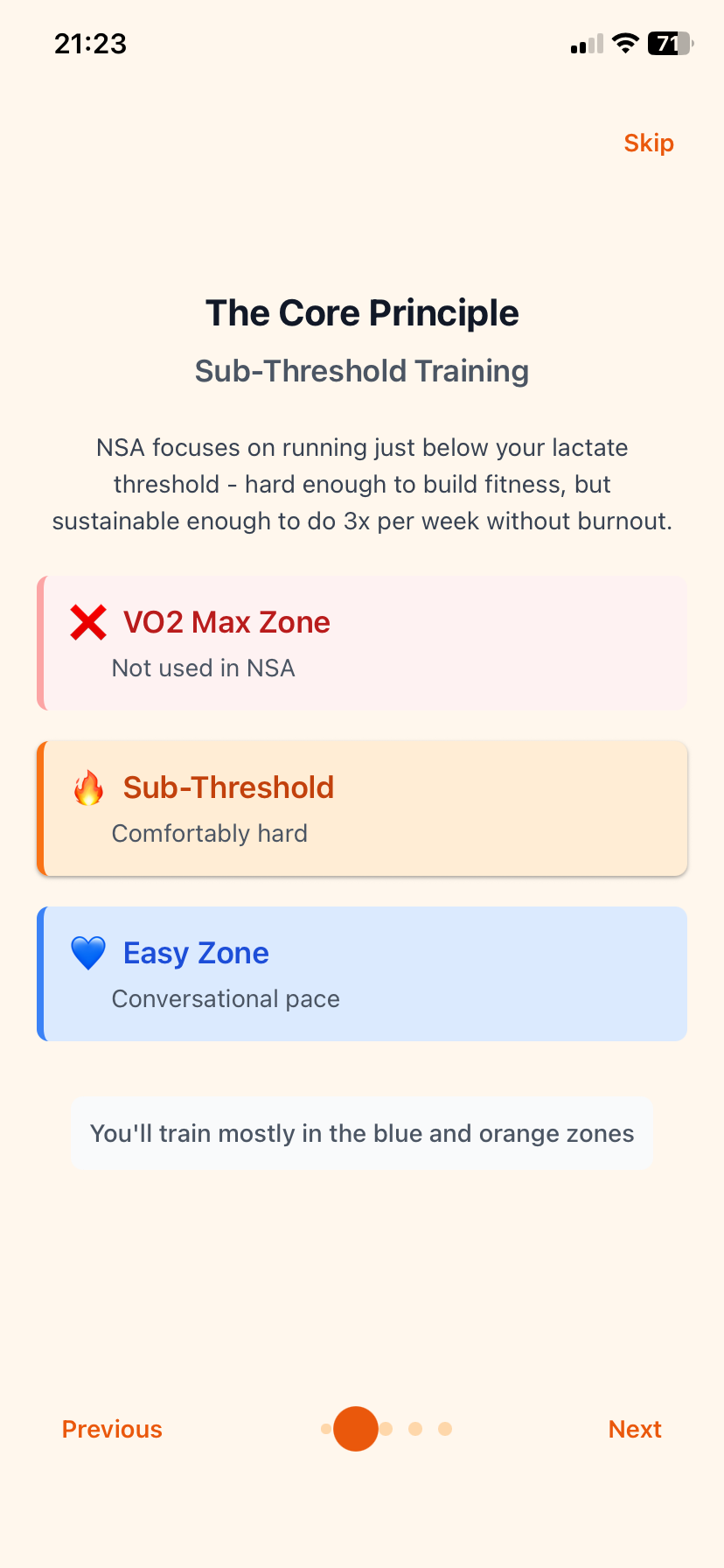This screenshot has width=724, height=1568.
Task: Skip the onboarding tutorial
Action: coord(648,143)
